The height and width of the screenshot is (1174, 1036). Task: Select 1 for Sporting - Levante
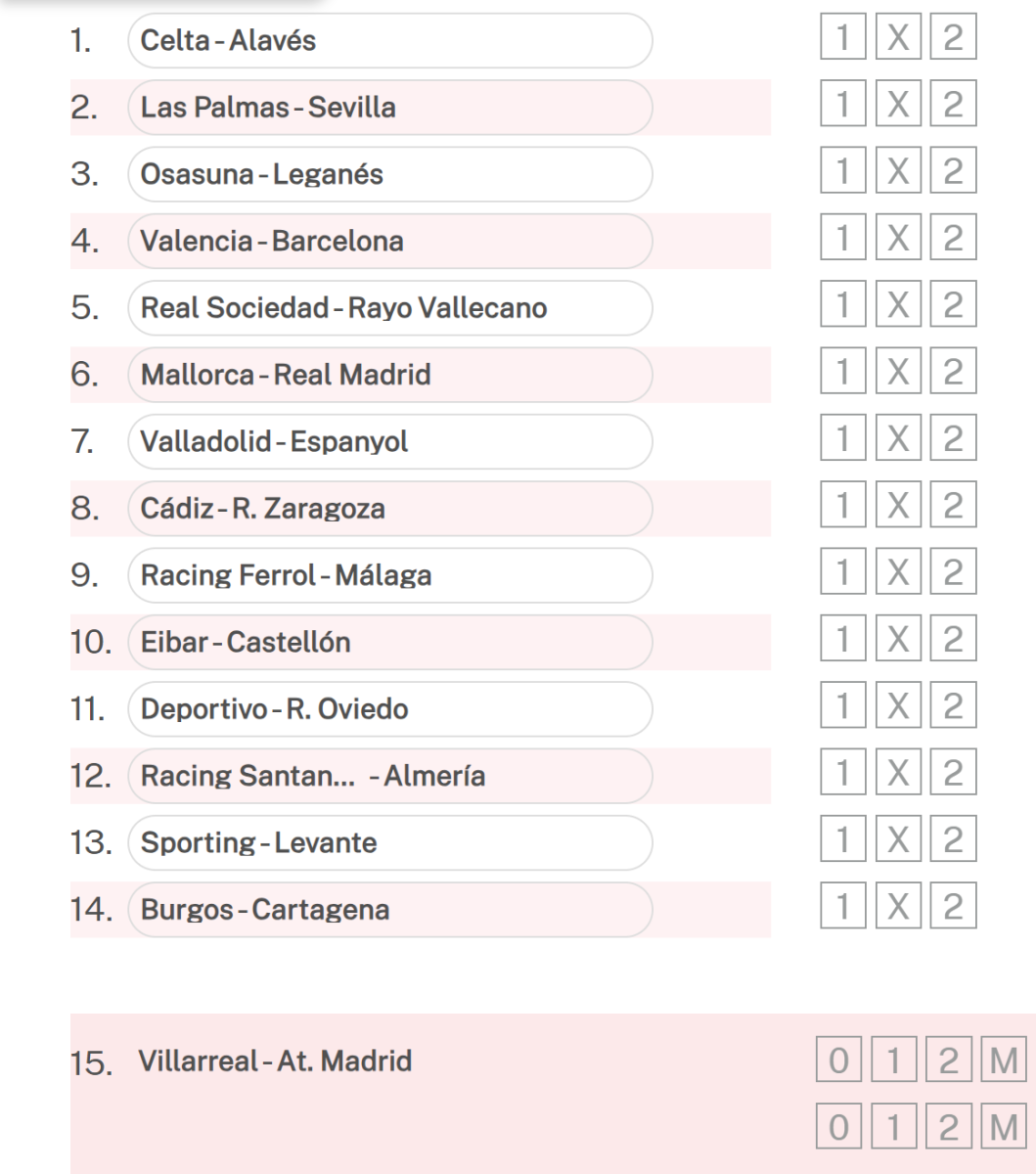coord(842,841)
